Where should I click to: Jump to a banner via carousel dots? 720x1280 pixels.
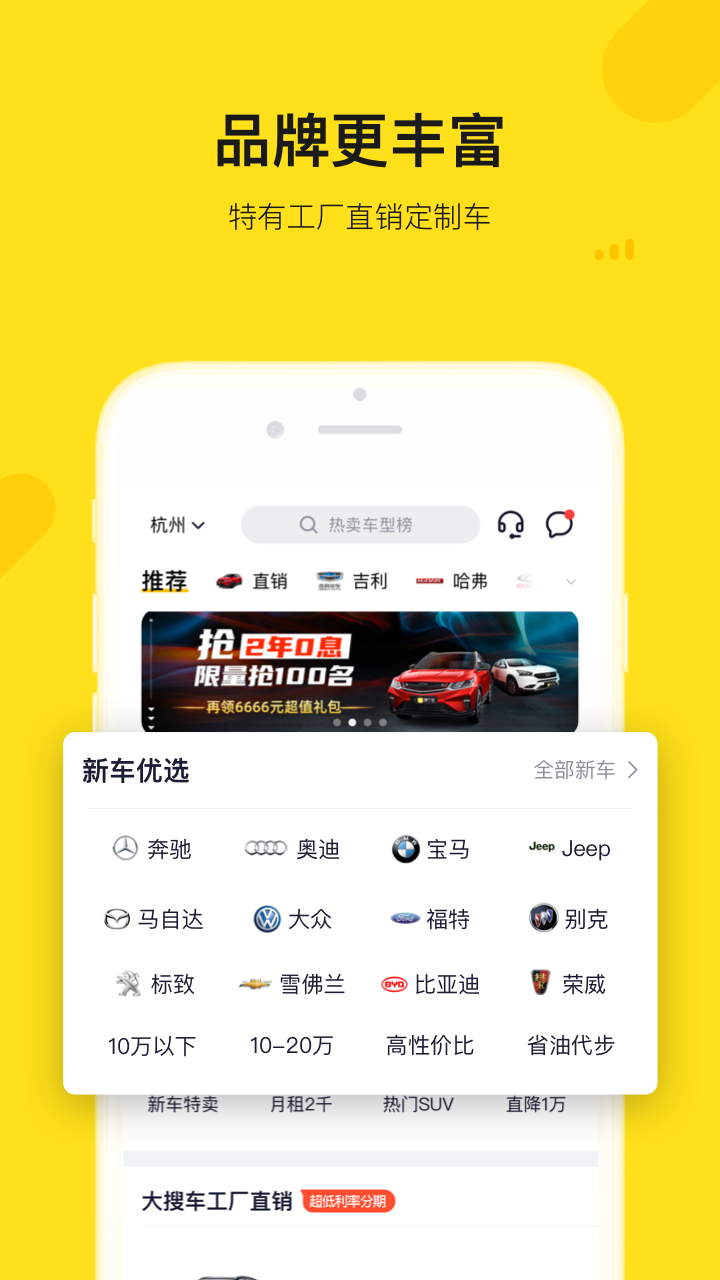tap(360, 722)
